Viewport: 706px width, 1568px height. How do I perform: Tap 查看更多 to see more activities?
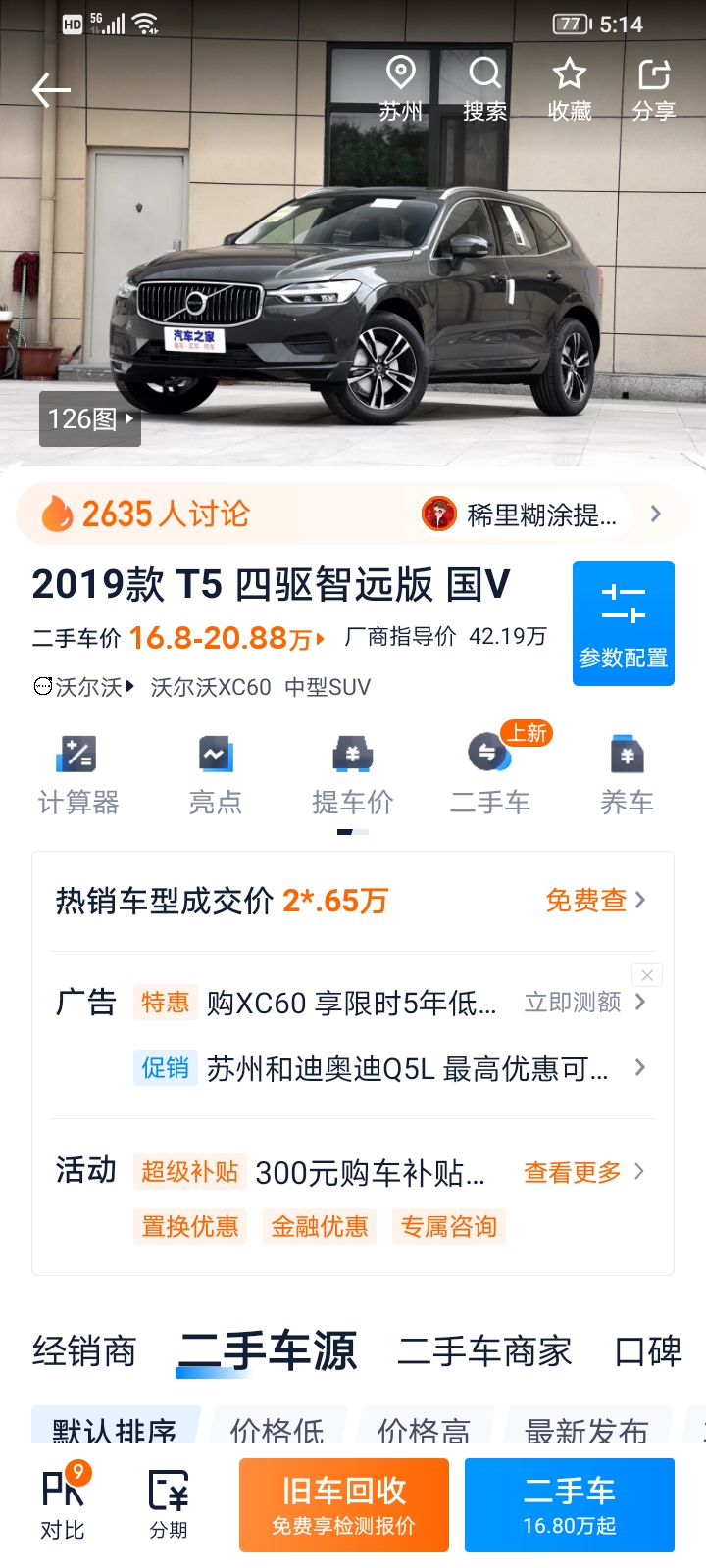click(584, 1172)
